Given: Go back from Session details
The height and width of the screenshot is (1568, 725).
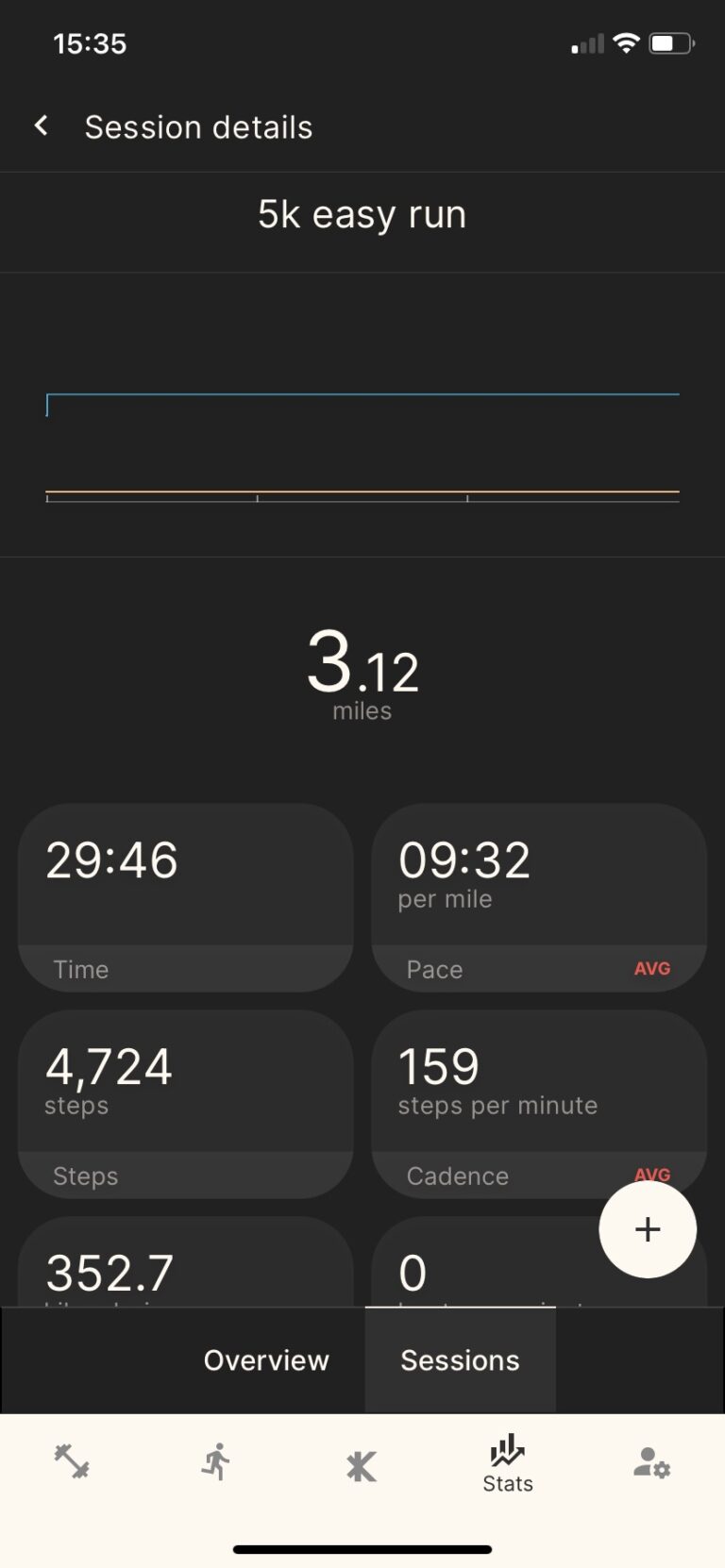Looking at the screenshot, I should coord(42,125).
